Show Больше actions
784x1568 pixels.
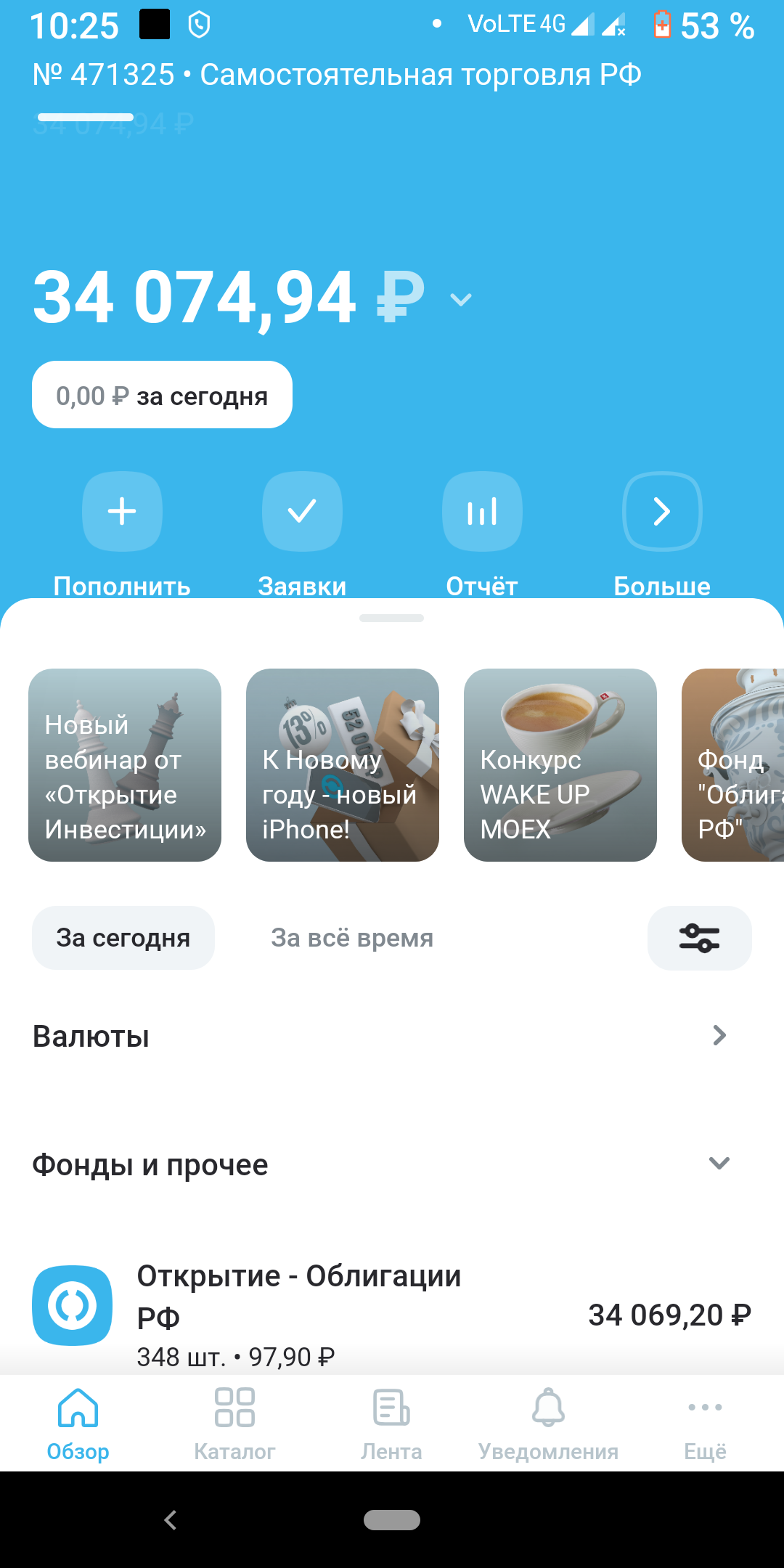point(662,512)
